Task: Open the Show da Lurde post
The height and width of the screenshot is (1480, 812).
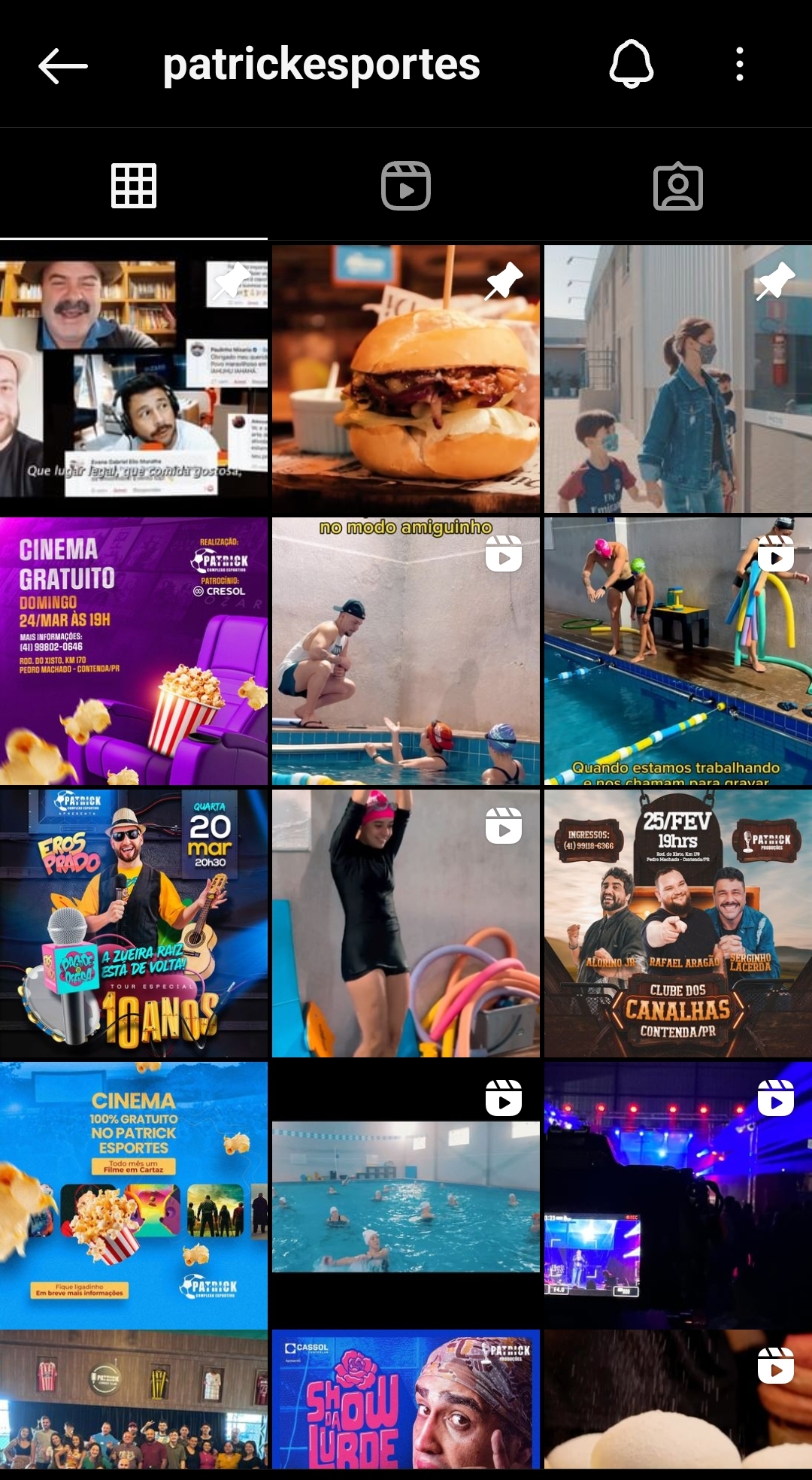Action: click(406, 1399)
